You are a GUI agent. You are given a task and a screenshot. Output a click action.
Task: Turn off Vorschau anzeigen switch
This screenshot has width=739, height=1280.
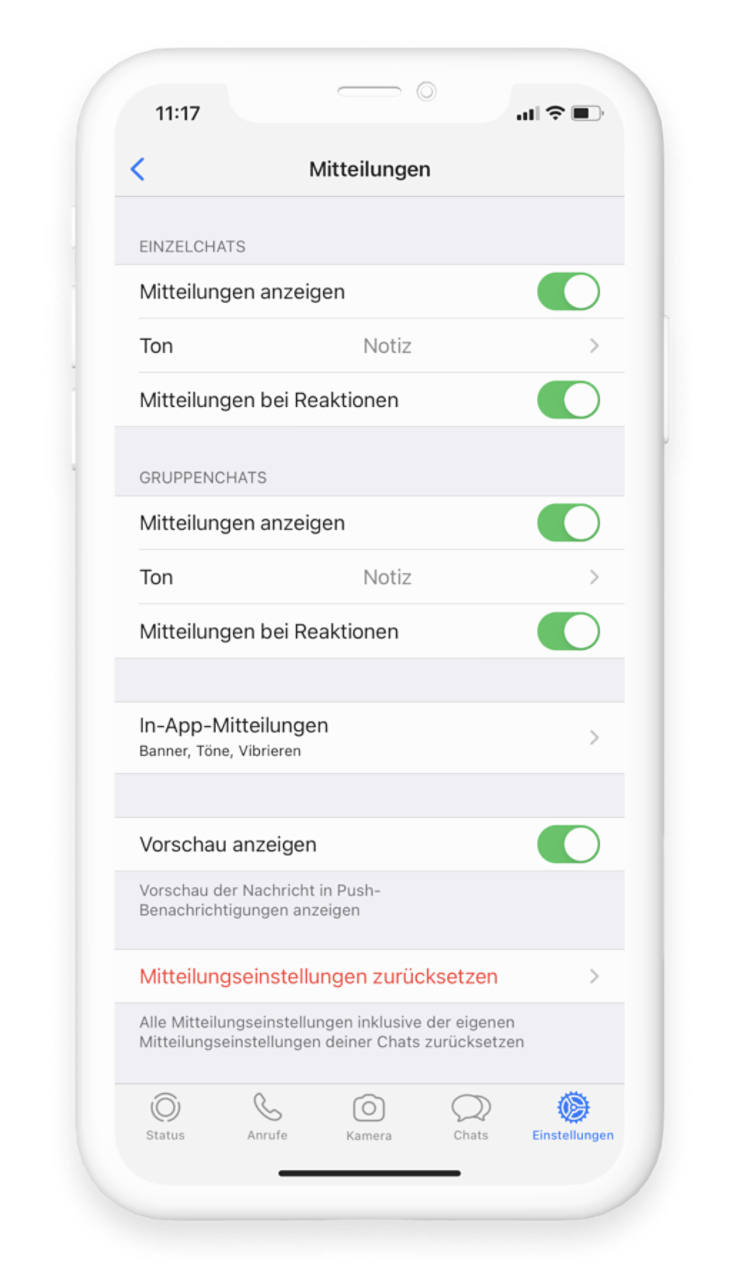tap(568, 844)
